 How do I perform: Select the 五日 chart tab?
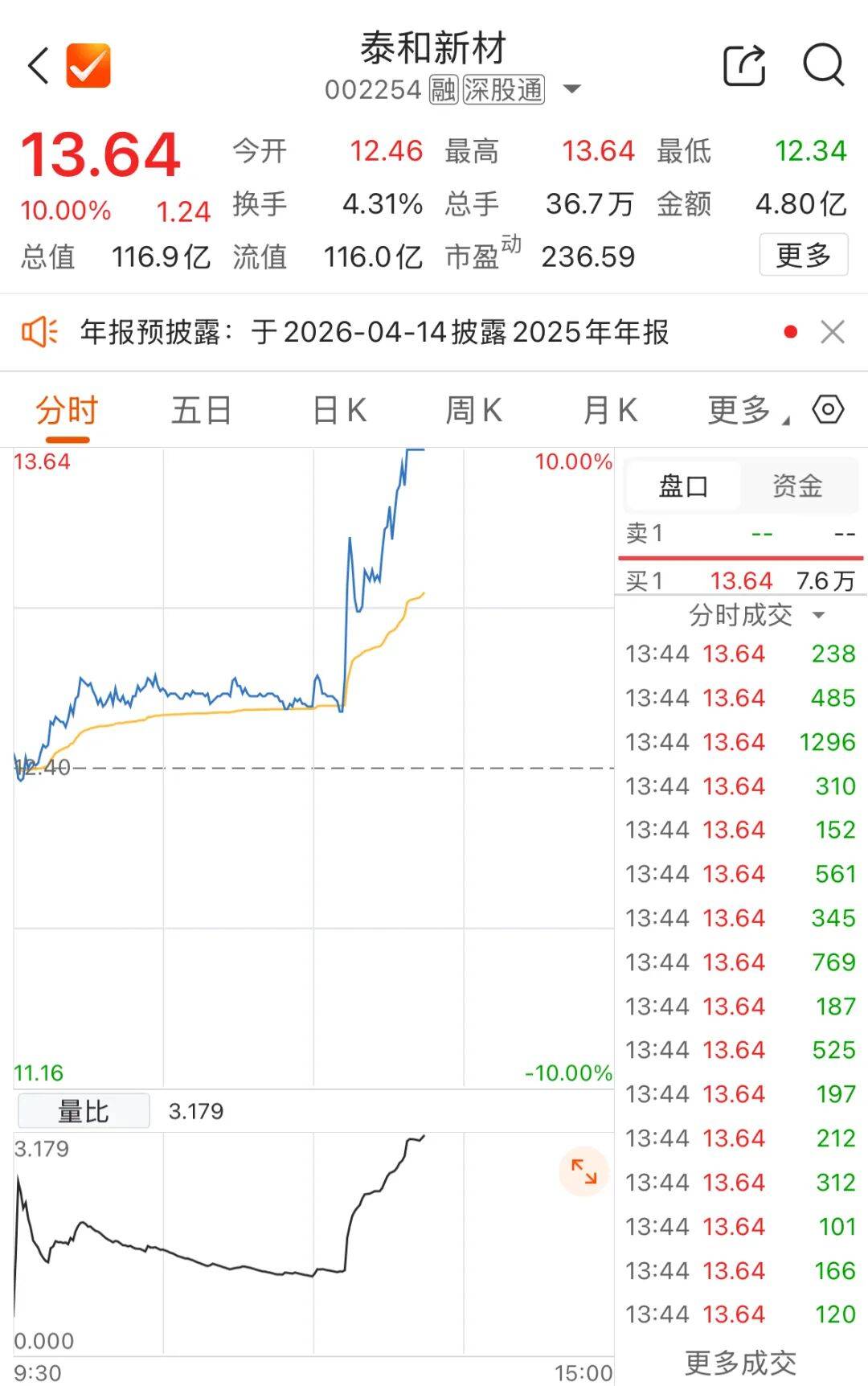pyautogui.click(x=200, y=410)
